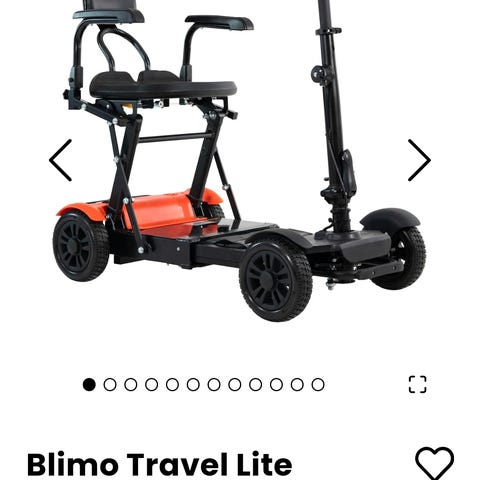The height and width of the screenshot is (480, 480).
Task: Show the next product image
Action: click(x=419, y=160)
